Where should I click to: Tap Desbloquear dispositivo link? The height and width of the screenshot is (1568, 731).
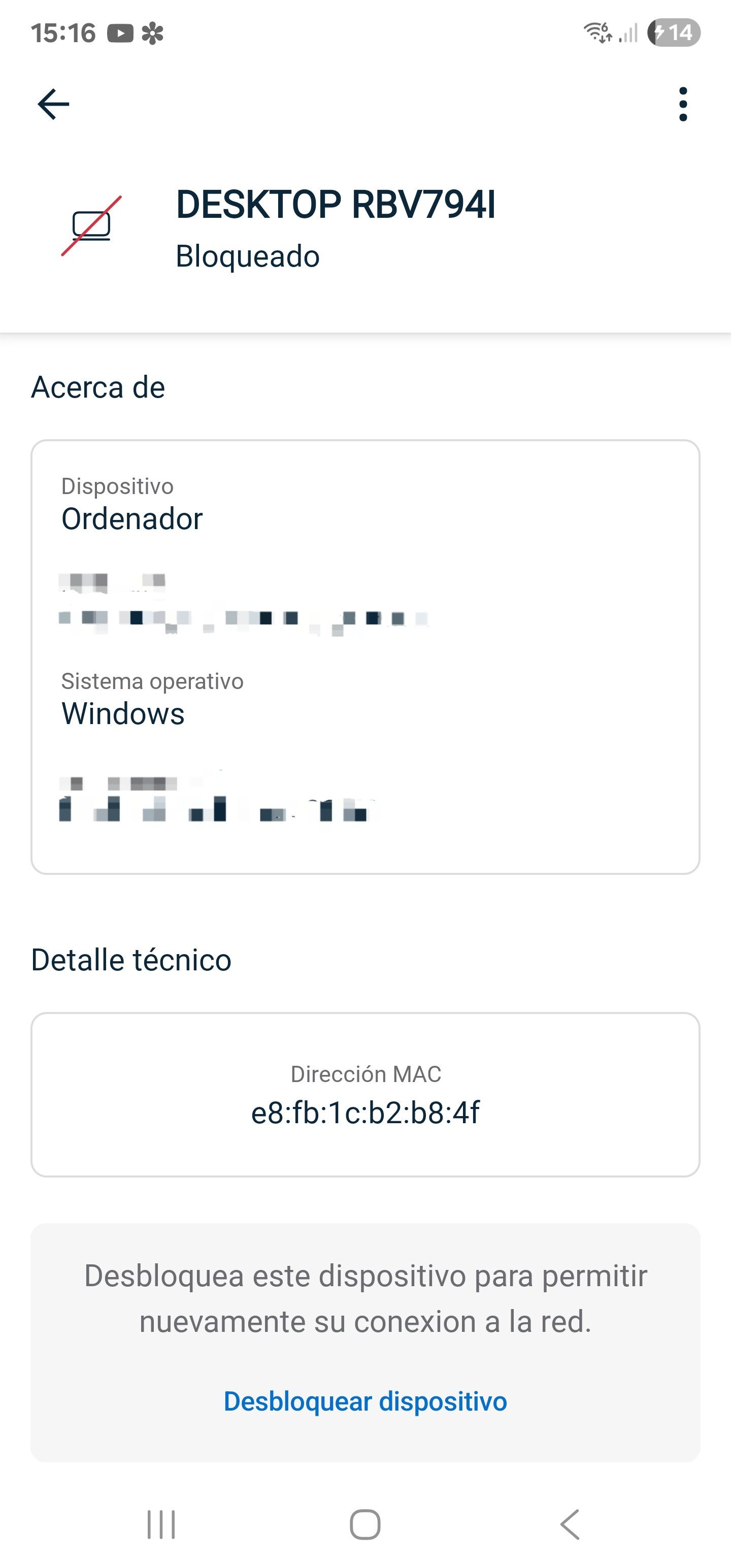pyautogui.click(x=365, y=1401)
